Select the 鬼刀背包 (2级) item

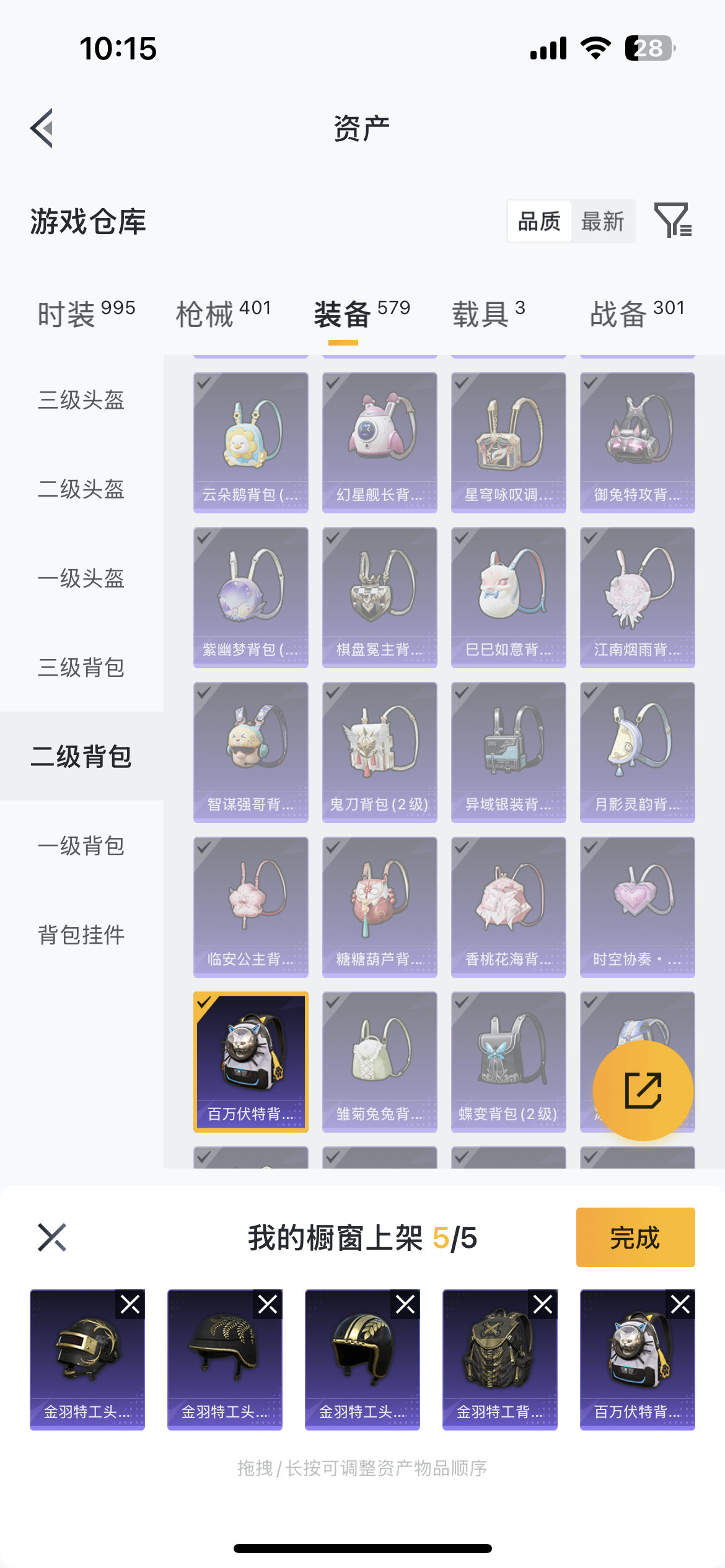379,752
